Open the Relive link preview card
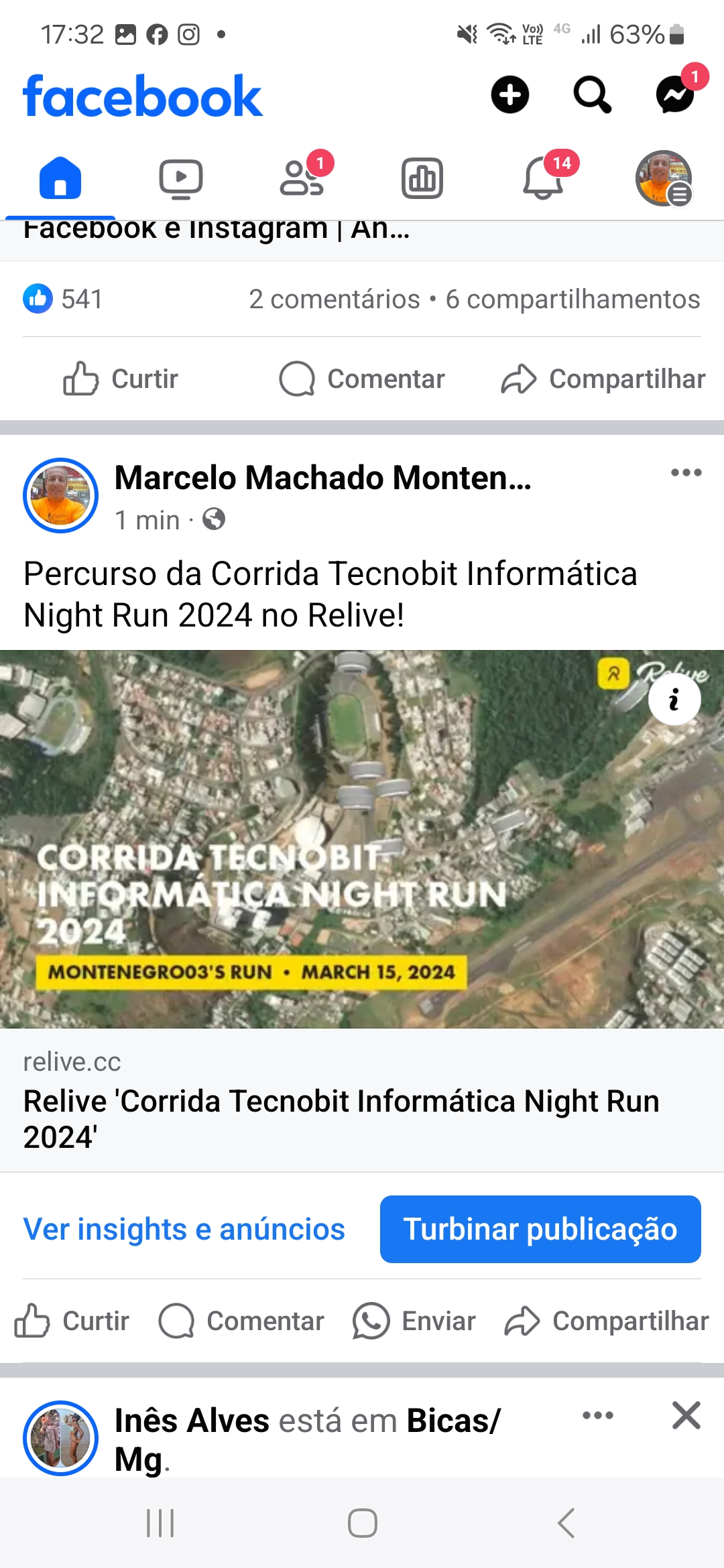Image resolution: width=724 pixels, height=1568 pixels. click(x=362, y=1100)
